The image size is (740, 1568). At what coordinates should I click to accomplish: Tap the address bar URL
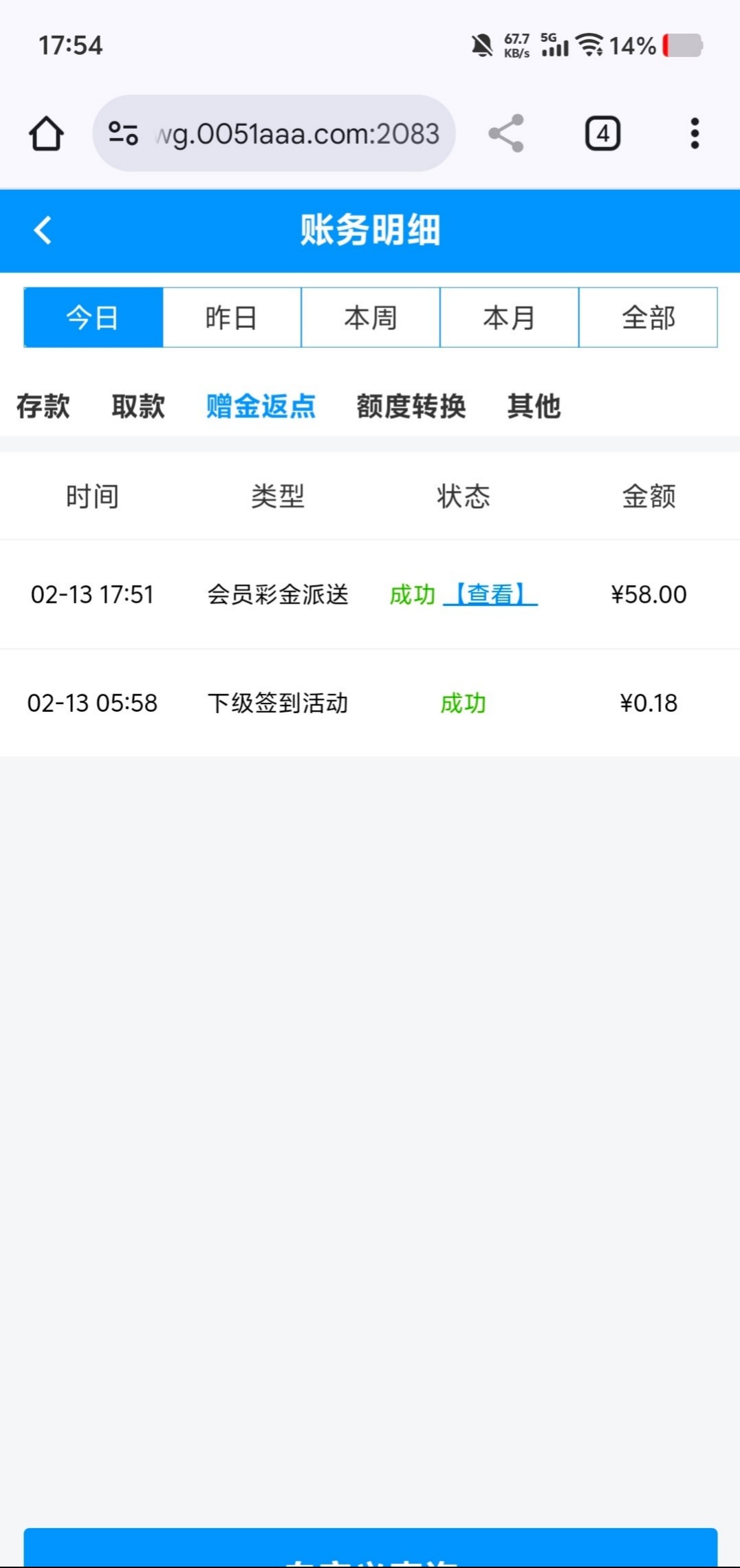coord(297,133)
